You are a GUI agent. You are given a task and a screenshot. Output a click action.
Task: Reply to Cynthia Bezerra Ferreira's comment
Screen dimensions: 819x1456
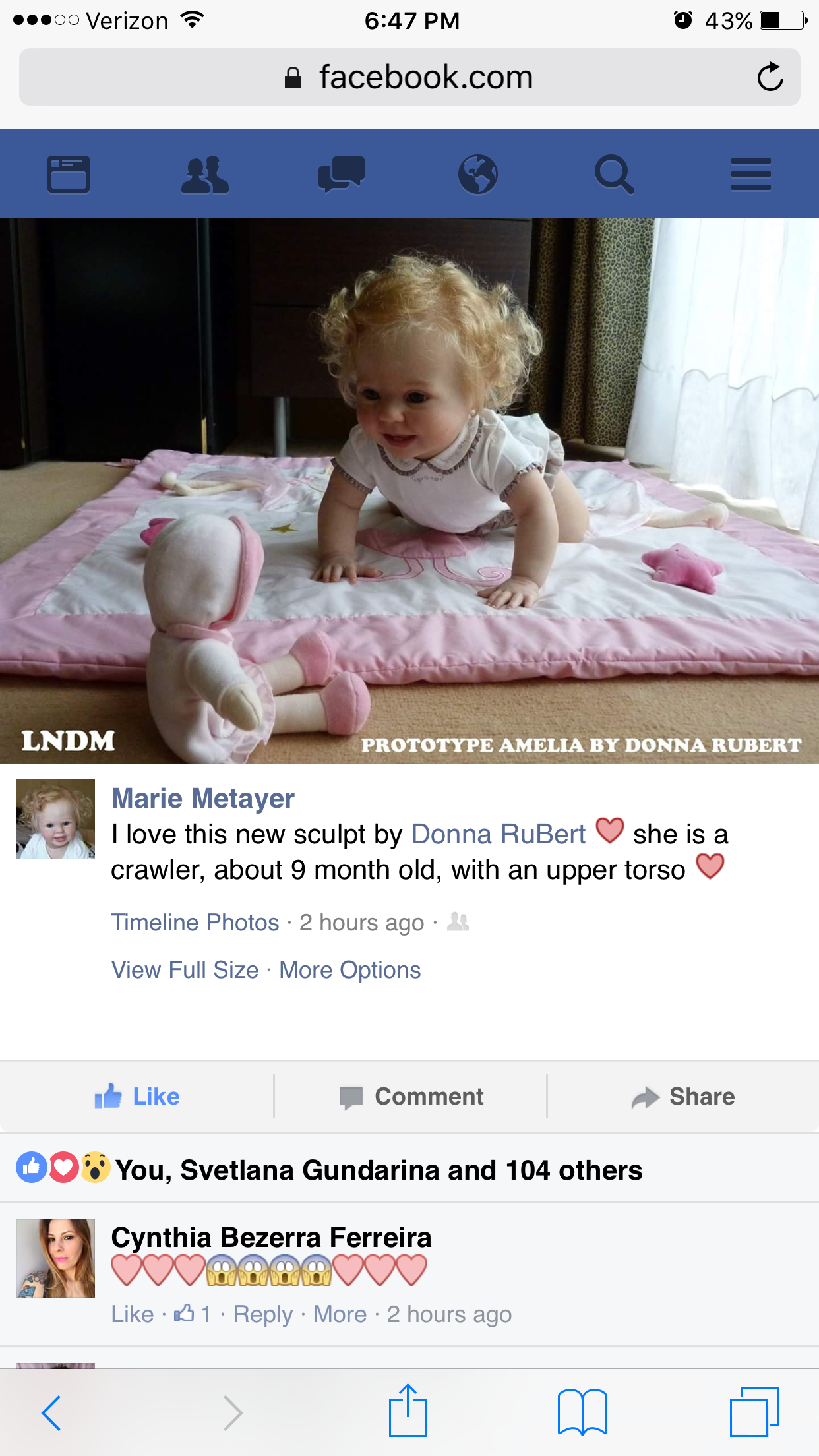(262, 1314)
